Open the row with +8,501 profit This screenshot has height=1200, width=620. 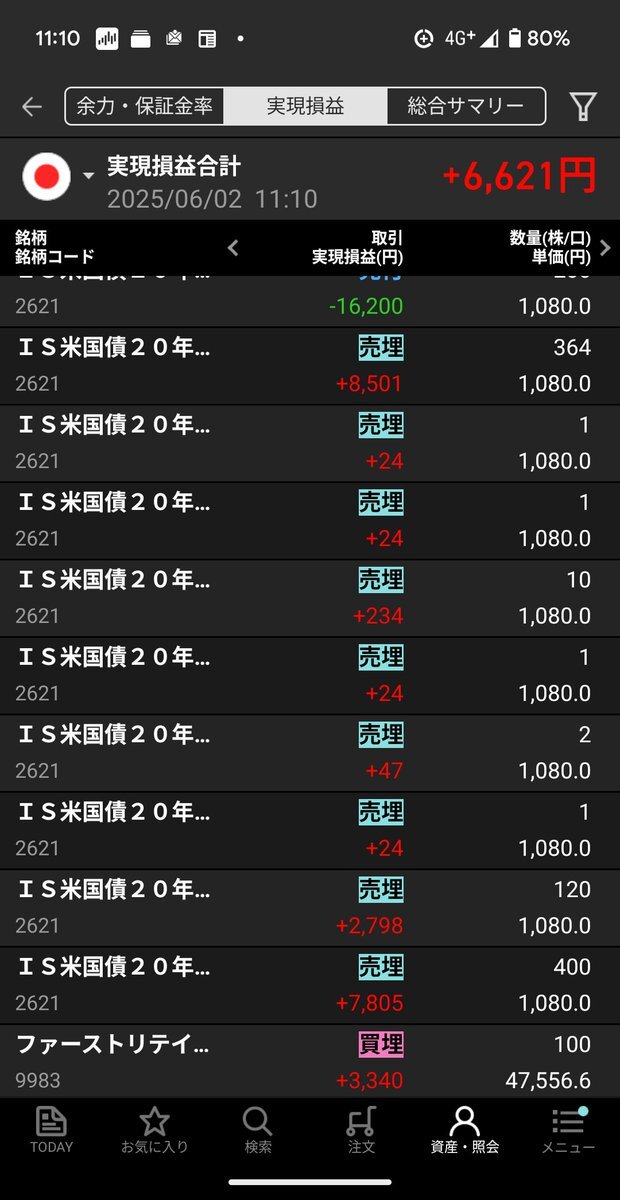310,366
